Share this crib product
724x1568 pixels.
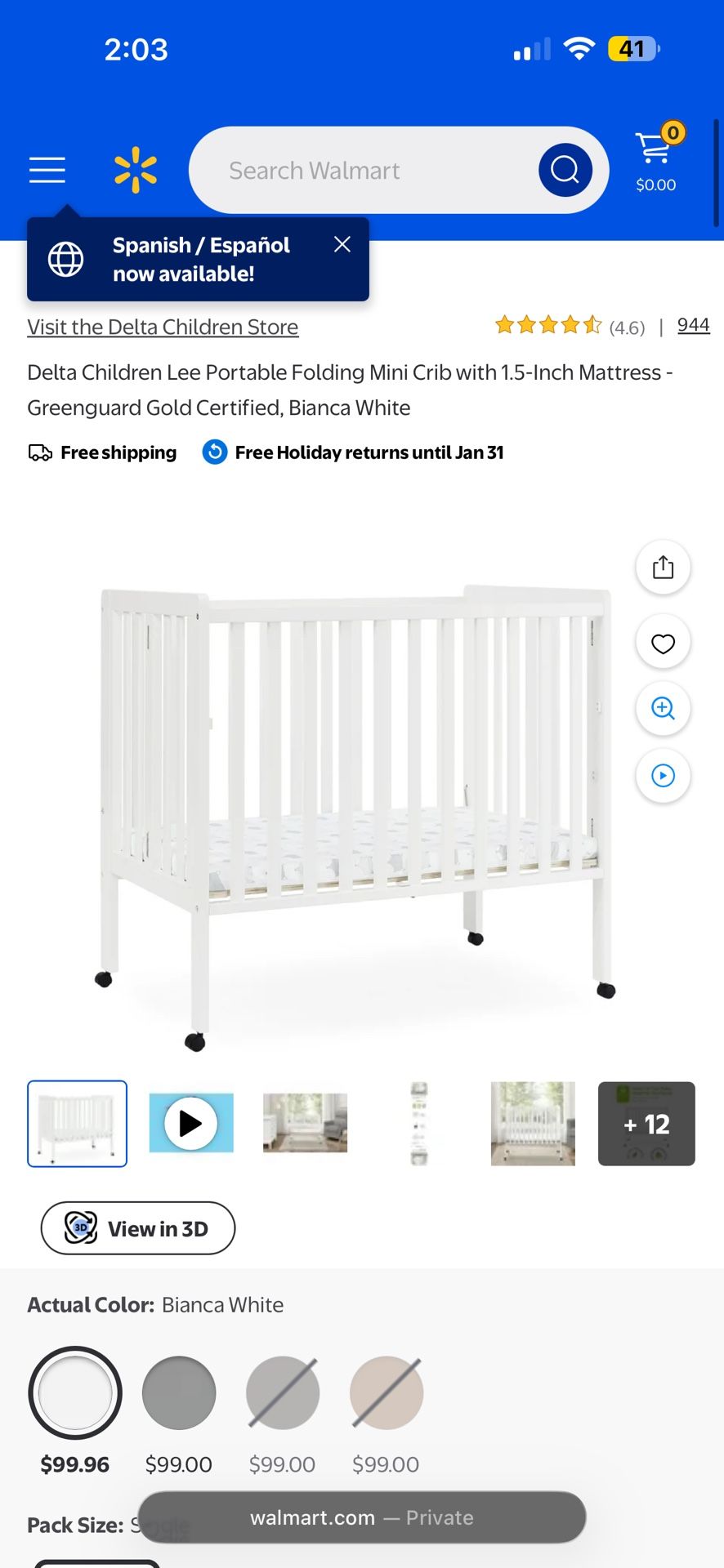[x=663, y=567]
